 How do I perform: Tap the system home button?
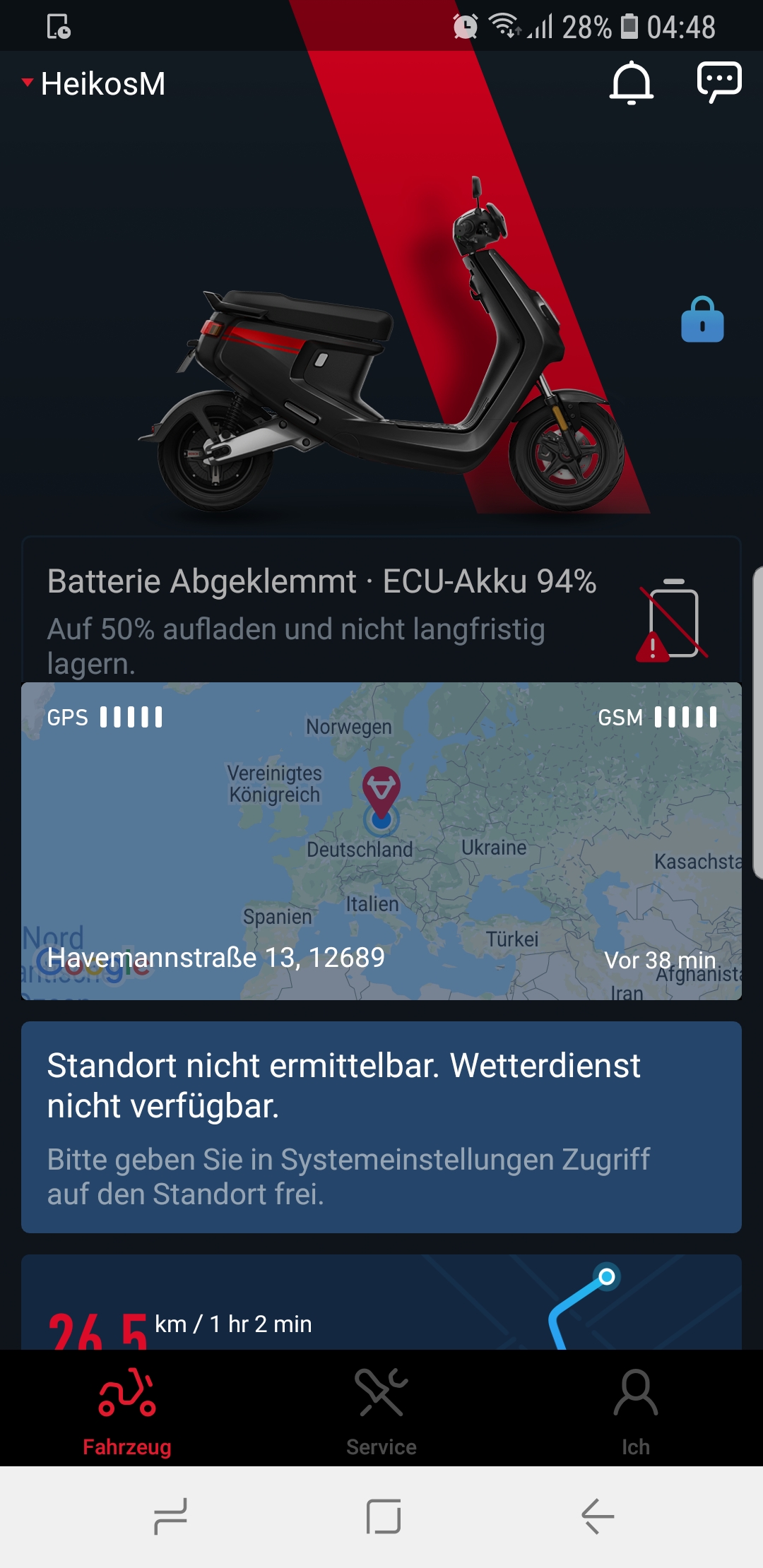383,1516
